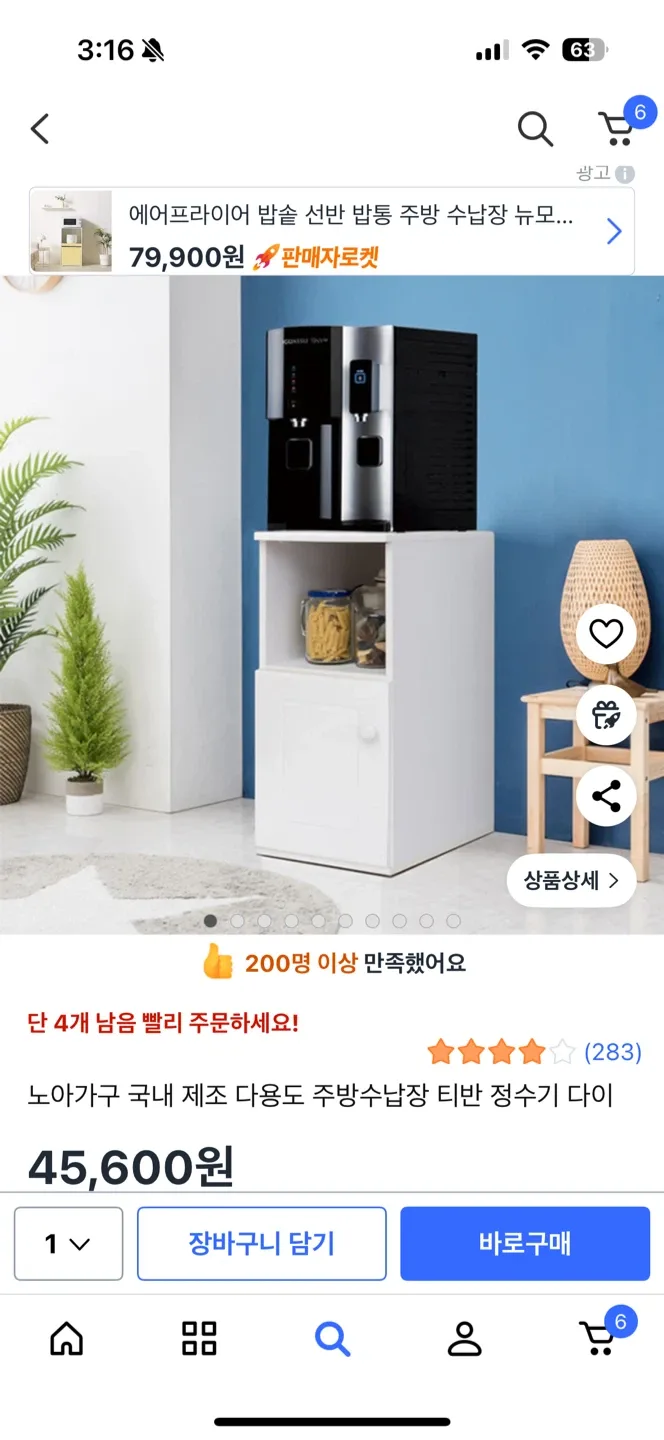
Task: Switch to the search tab in bottom bar
Action: pyautogui.click(x=332, y=1338)
